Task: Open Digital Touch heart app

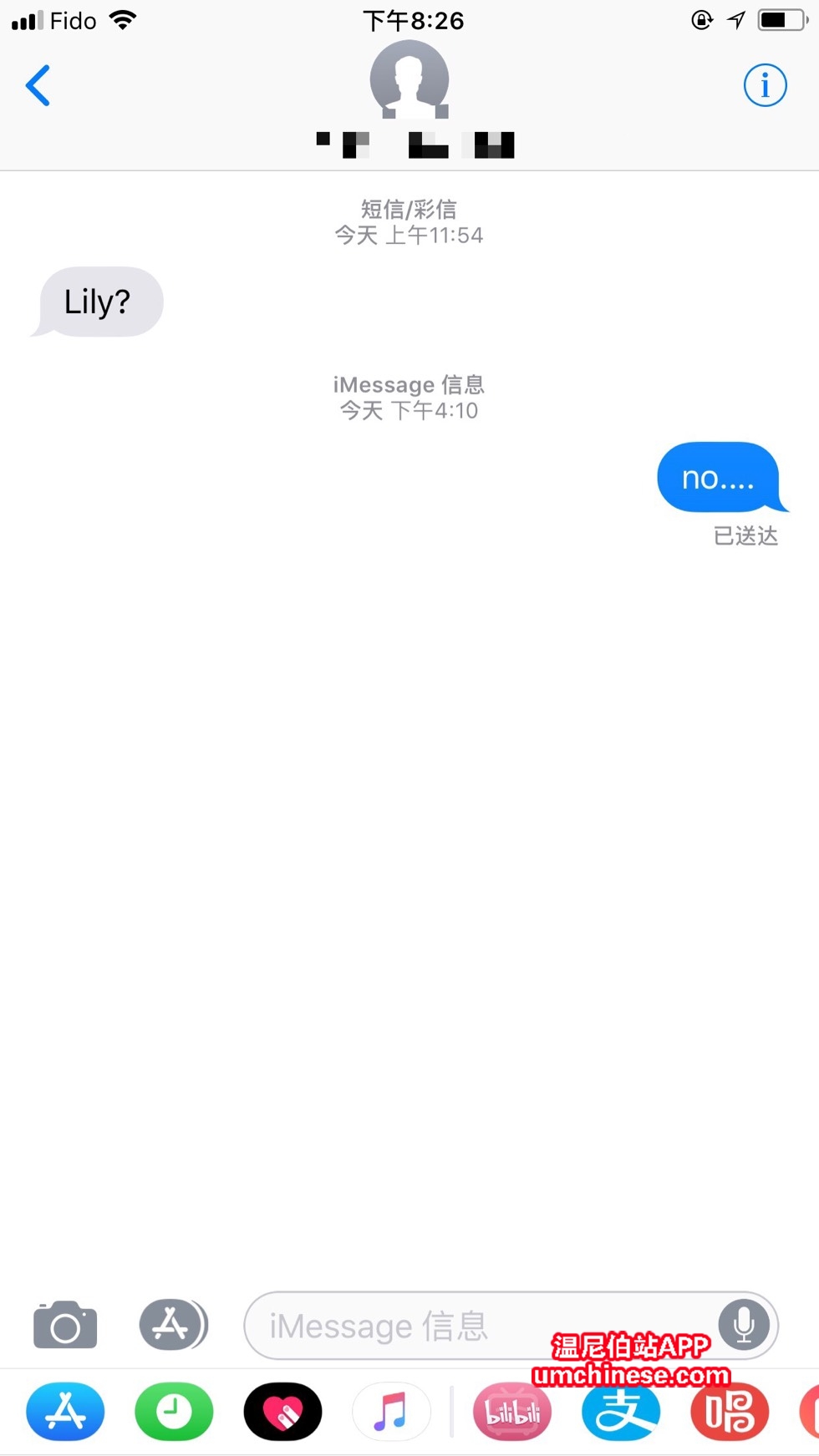Action: [x=282, y=1412]
